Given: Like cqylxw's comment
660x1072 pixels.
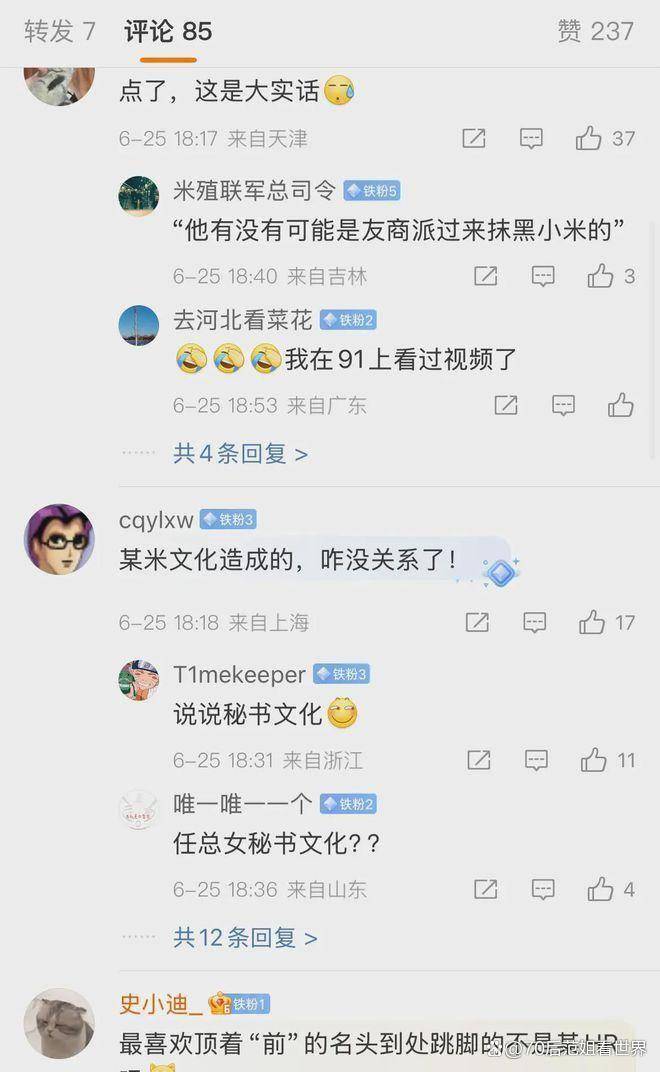Looking at the screenshot, I should coord(592,623).
